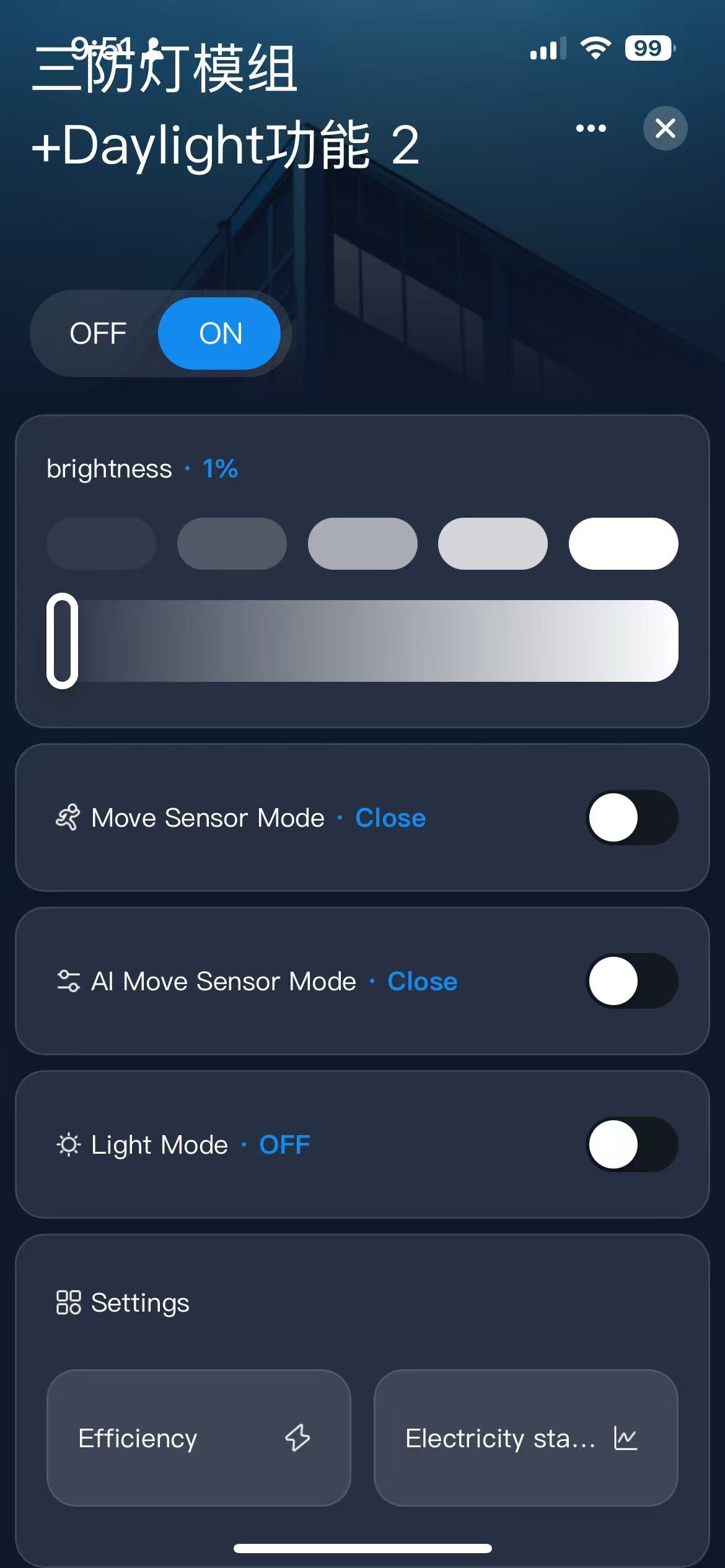
Task: Enable Move Sensor Mode
Action: (631, 817)
